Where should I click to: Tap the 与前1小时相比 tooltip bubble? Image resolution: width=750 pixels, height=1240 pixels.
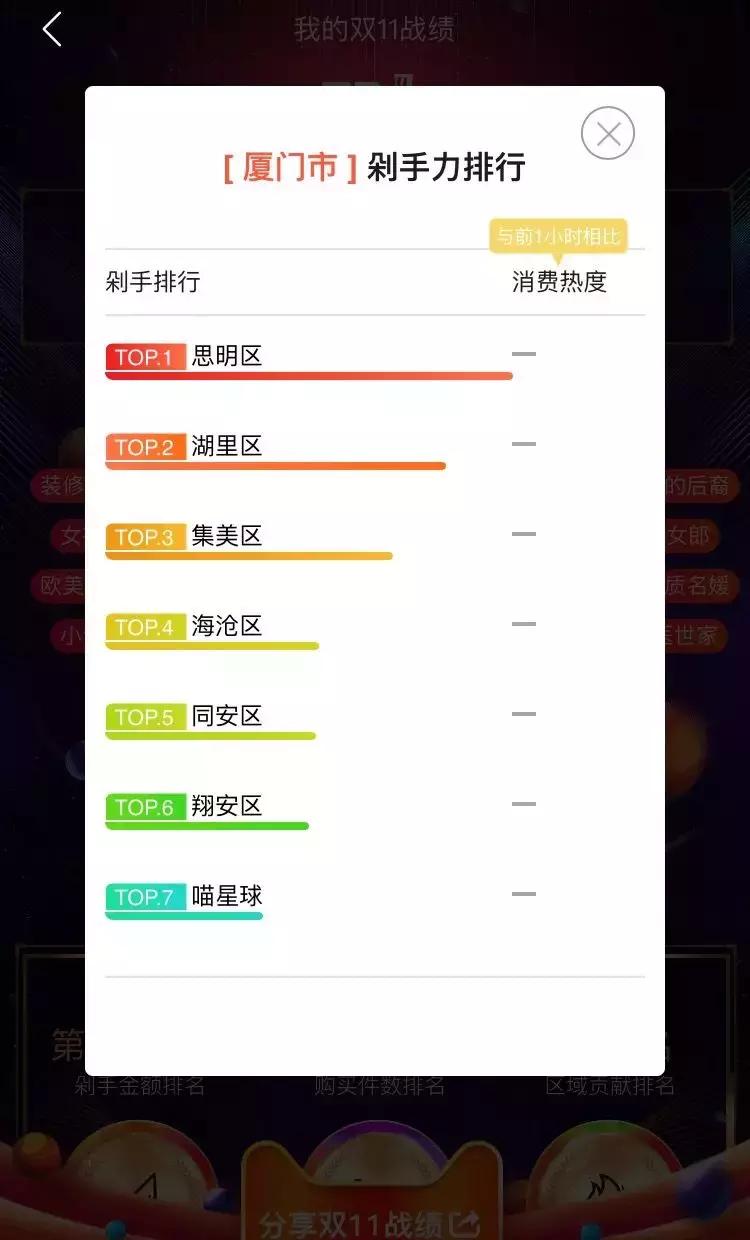point(557,235)
